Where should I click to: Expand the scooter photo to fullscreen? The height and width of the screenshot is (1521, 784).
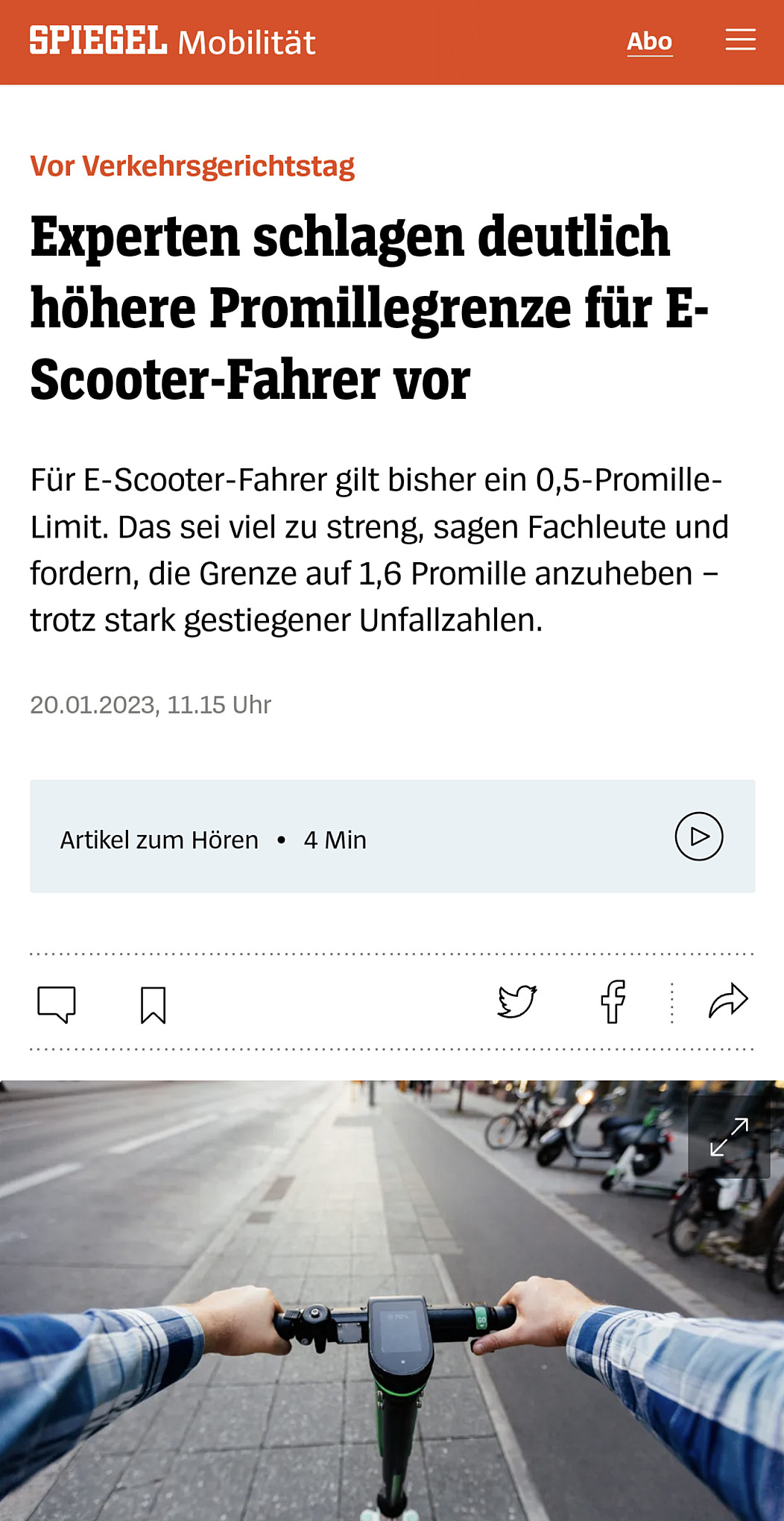729,1137
